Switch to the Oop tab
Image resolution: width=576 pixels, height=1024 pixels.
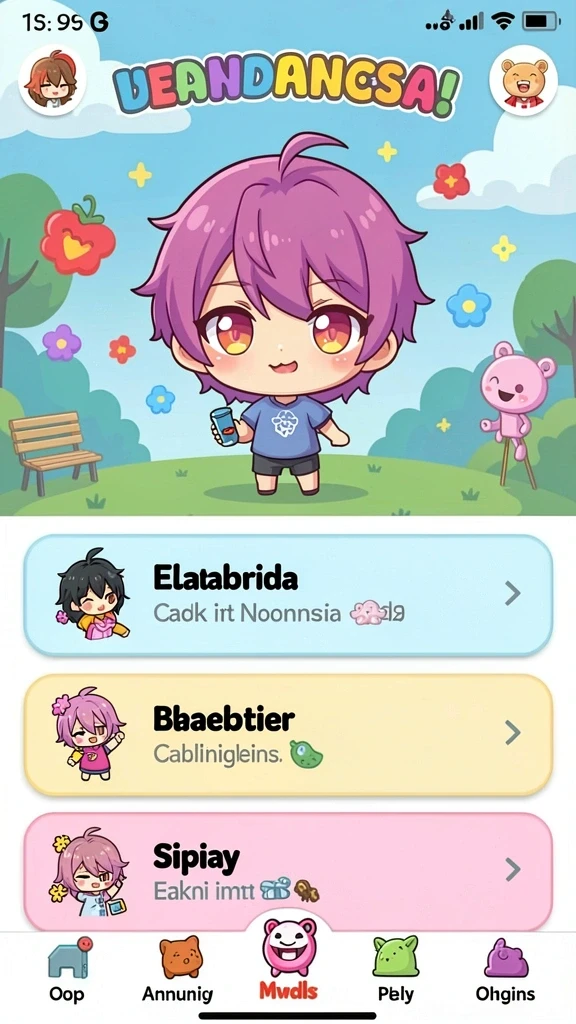coord(66,969)
